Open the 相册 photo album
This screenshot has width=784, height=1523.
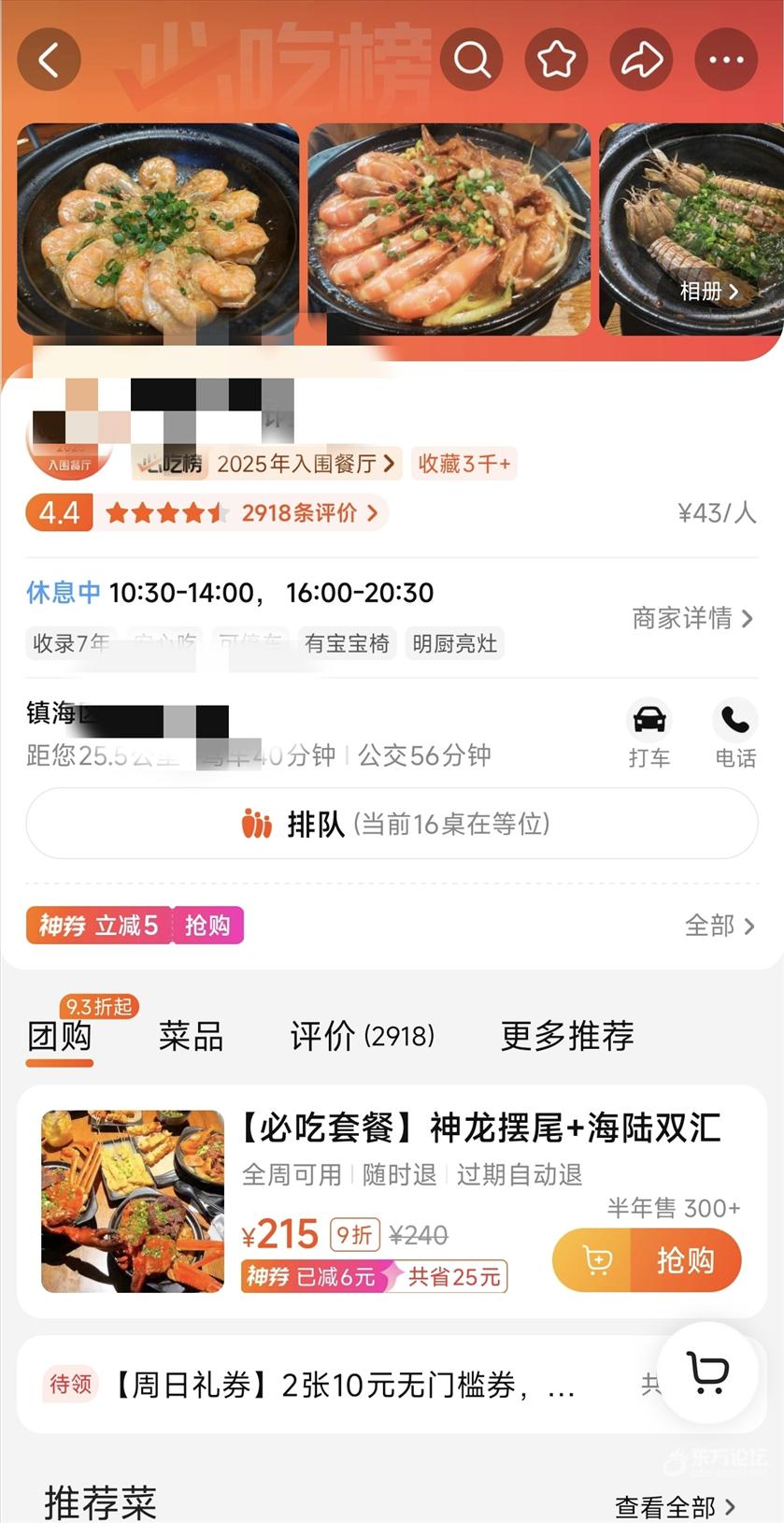pyautogui.click(x=708, y=292)
